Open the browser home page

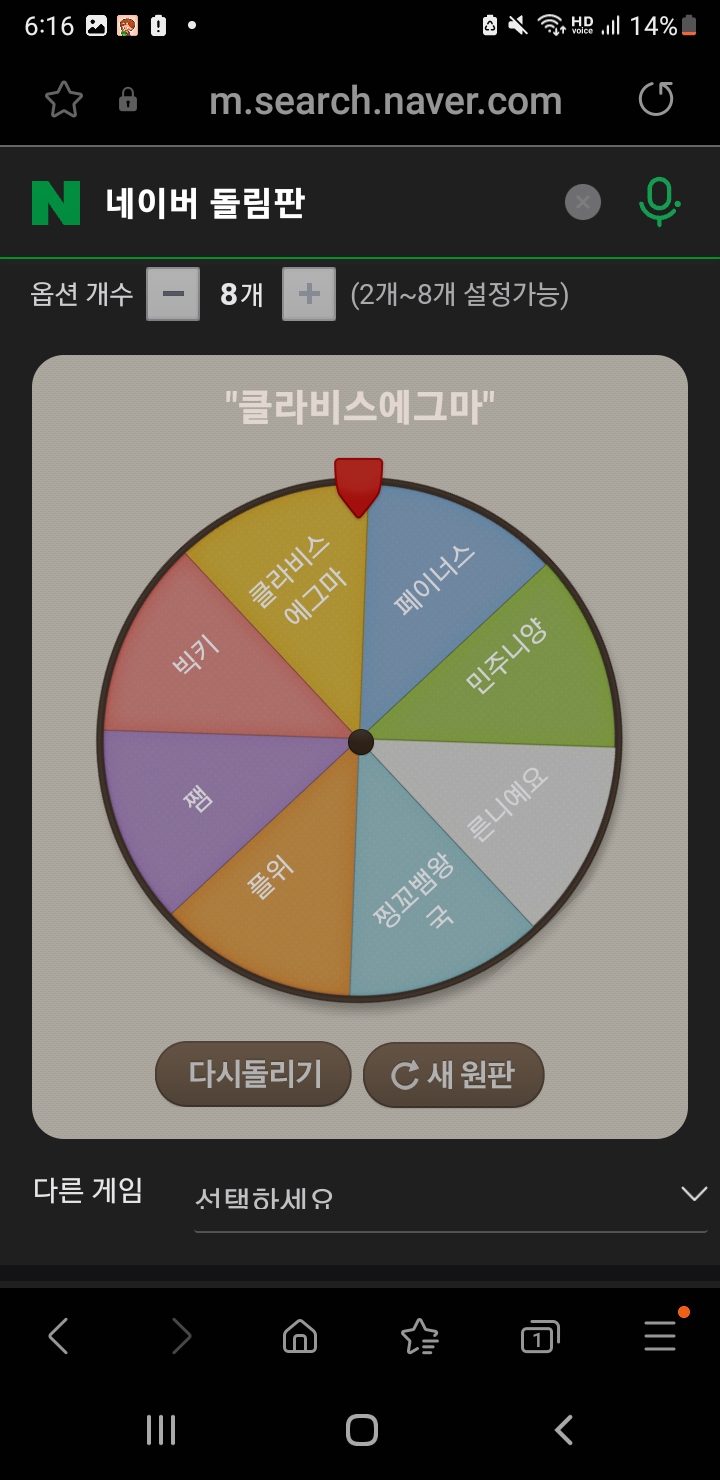300,1336
